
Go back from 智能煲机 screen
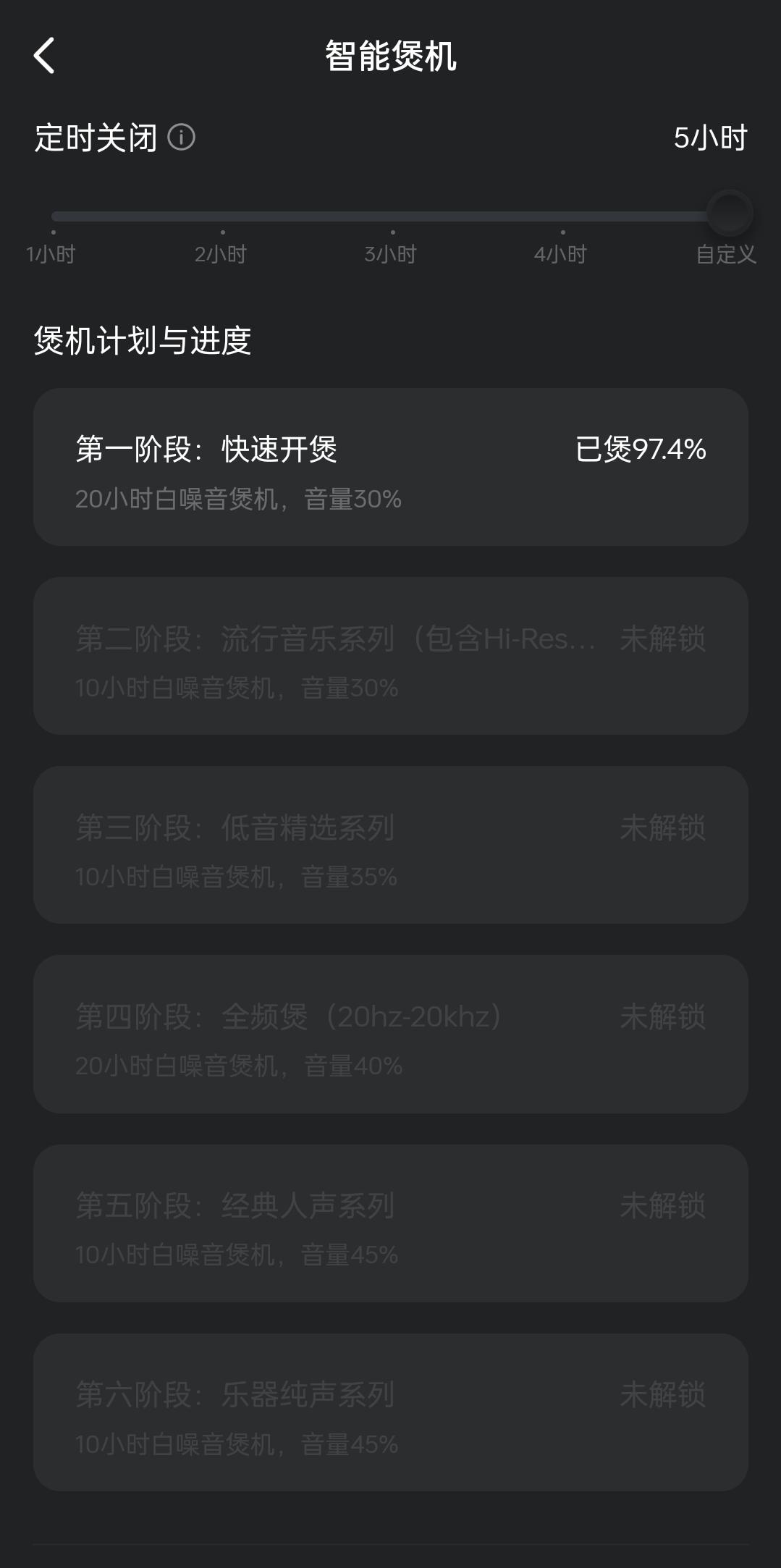tap(45, 56)
